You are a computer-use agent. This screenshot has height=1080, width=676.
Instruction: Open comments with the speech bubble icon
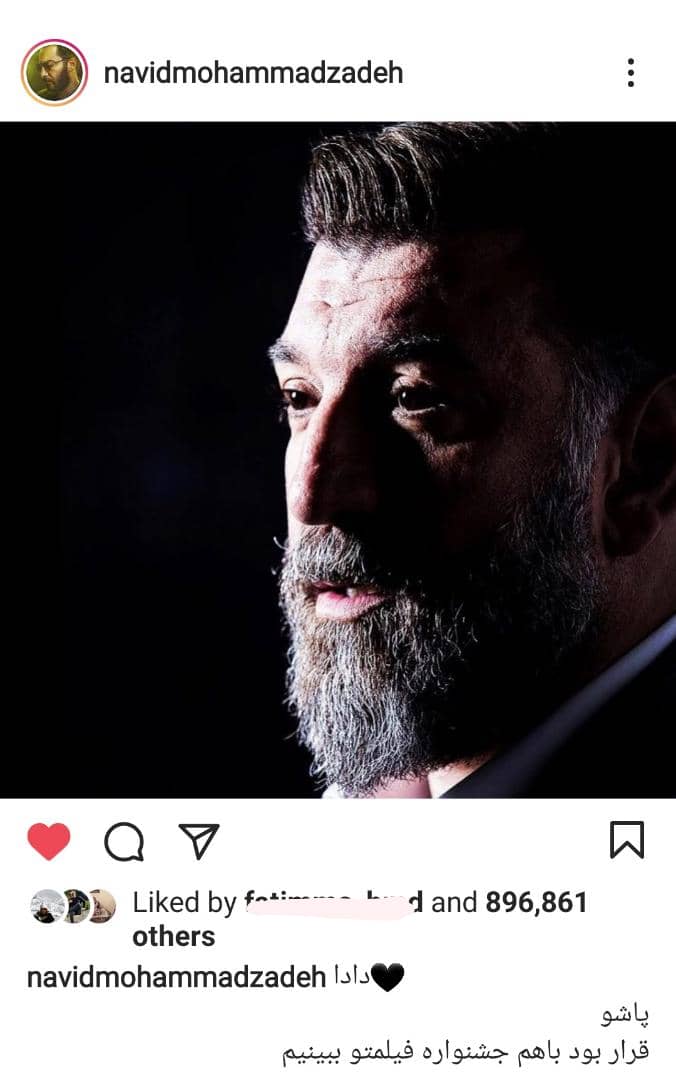coord(124,842)
